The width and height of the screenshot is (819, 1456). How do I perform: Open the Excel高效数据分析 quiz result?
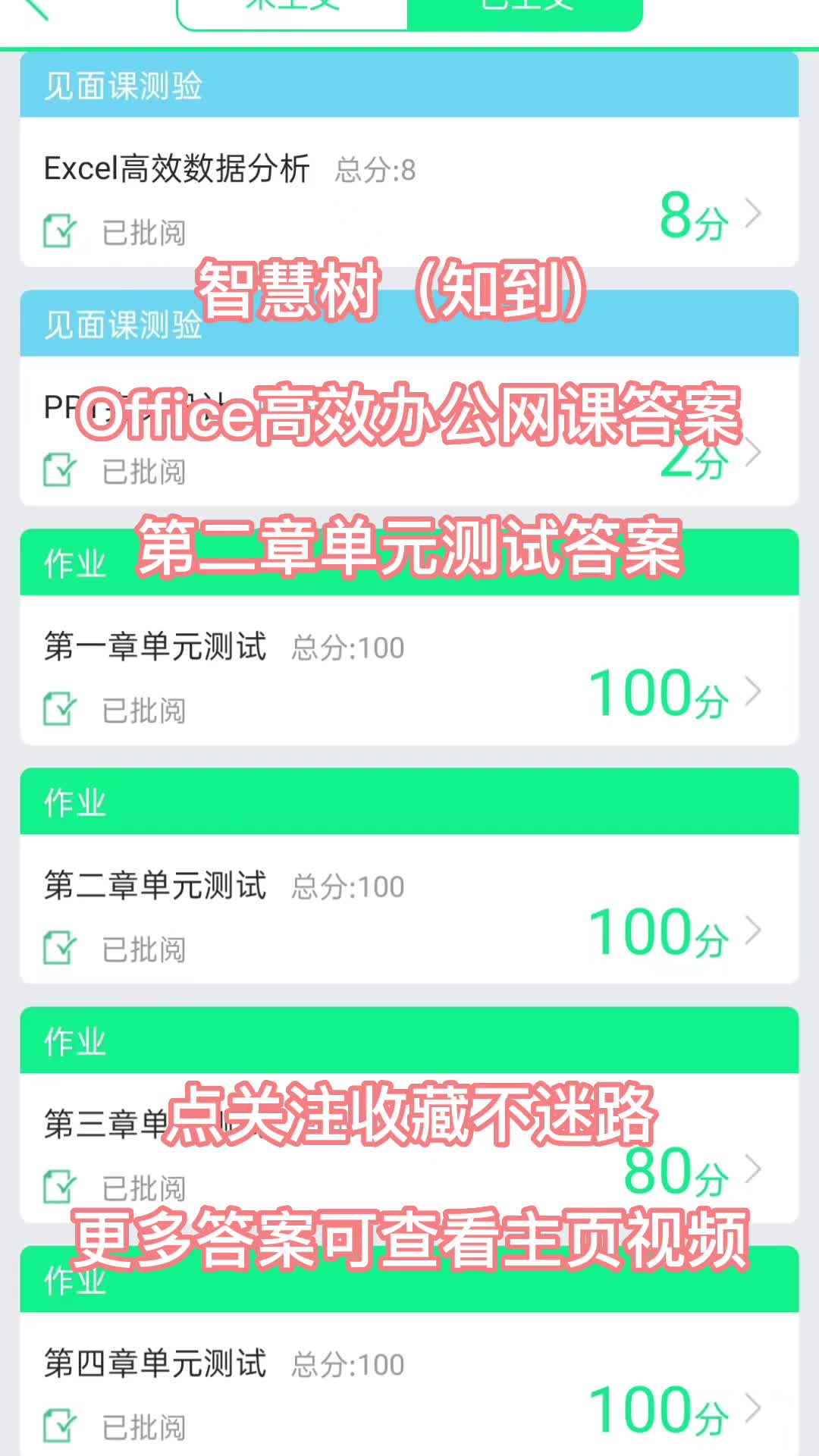point(409,192)
